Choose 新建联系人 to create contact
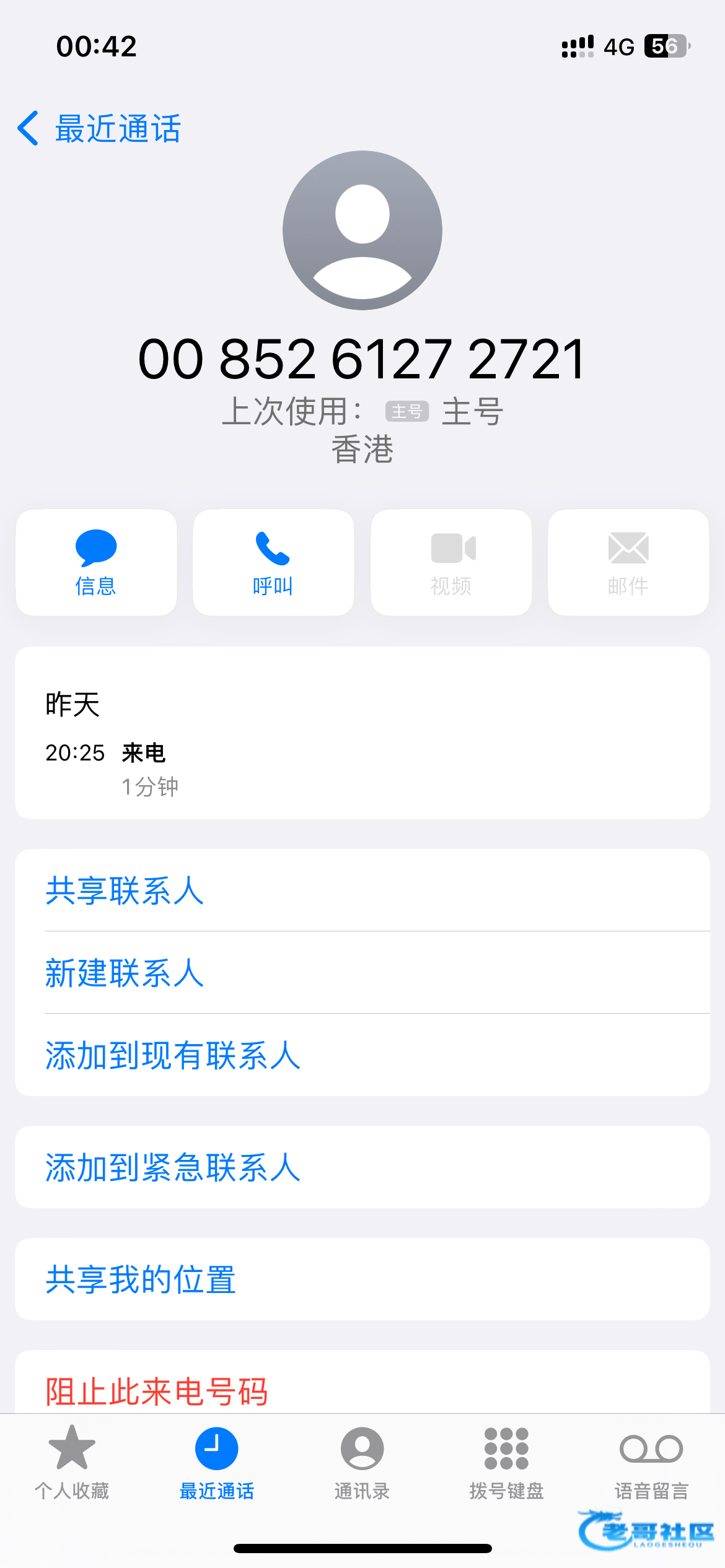This screenshot has height=1568, width=725. tap(124, 972)
